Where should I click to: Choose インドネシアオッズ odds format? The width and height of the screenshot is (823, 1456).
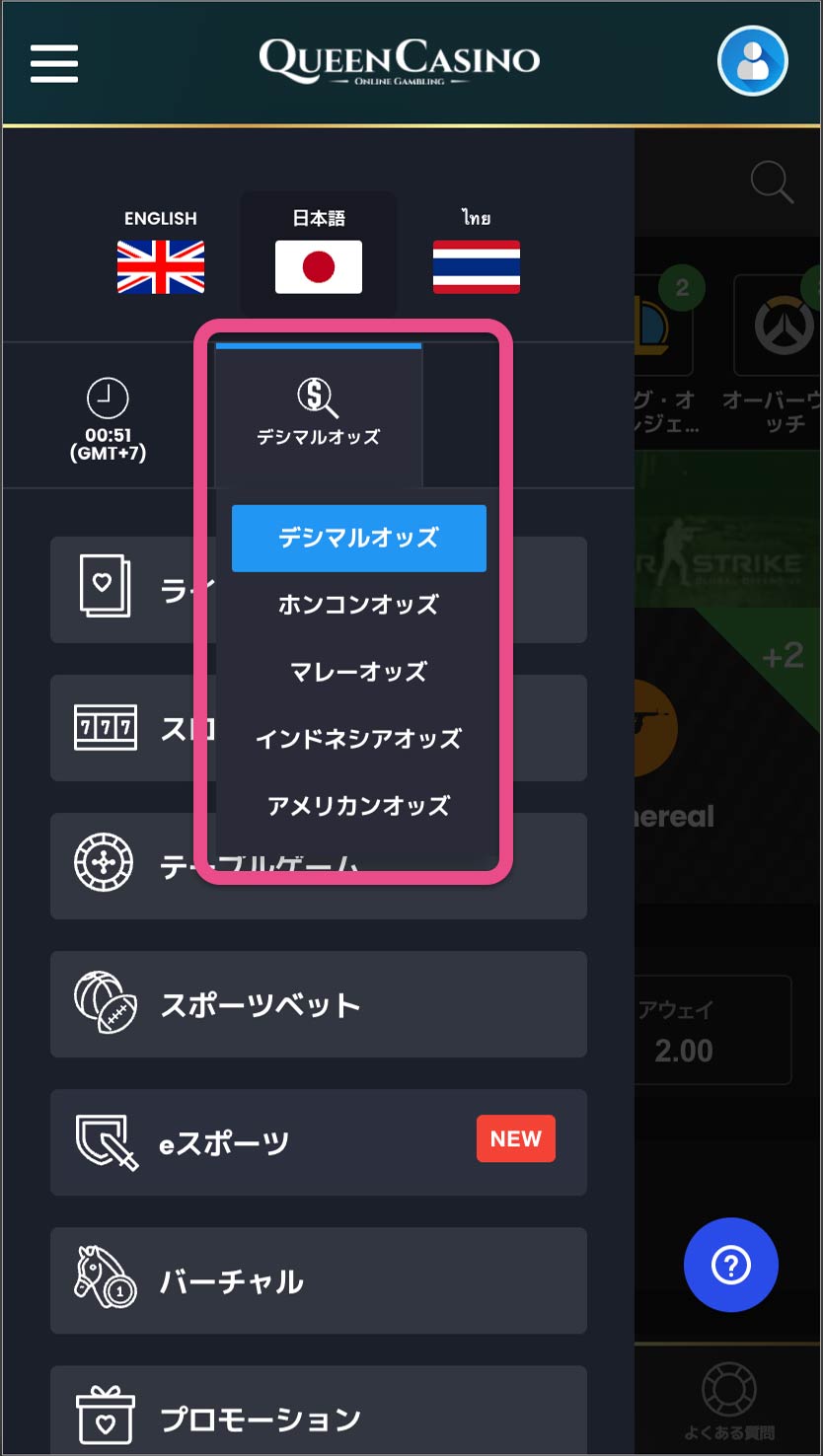[358, 739]
